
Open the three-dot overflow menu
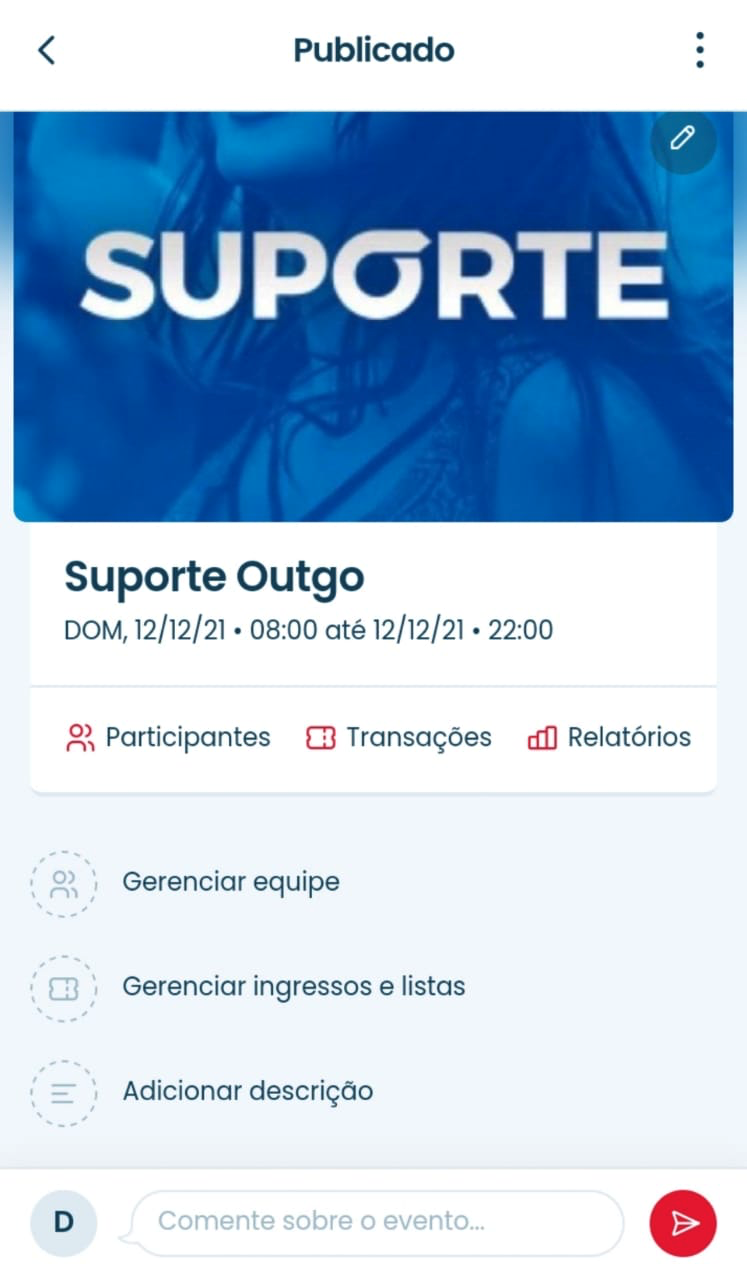(x=699, y=50)
